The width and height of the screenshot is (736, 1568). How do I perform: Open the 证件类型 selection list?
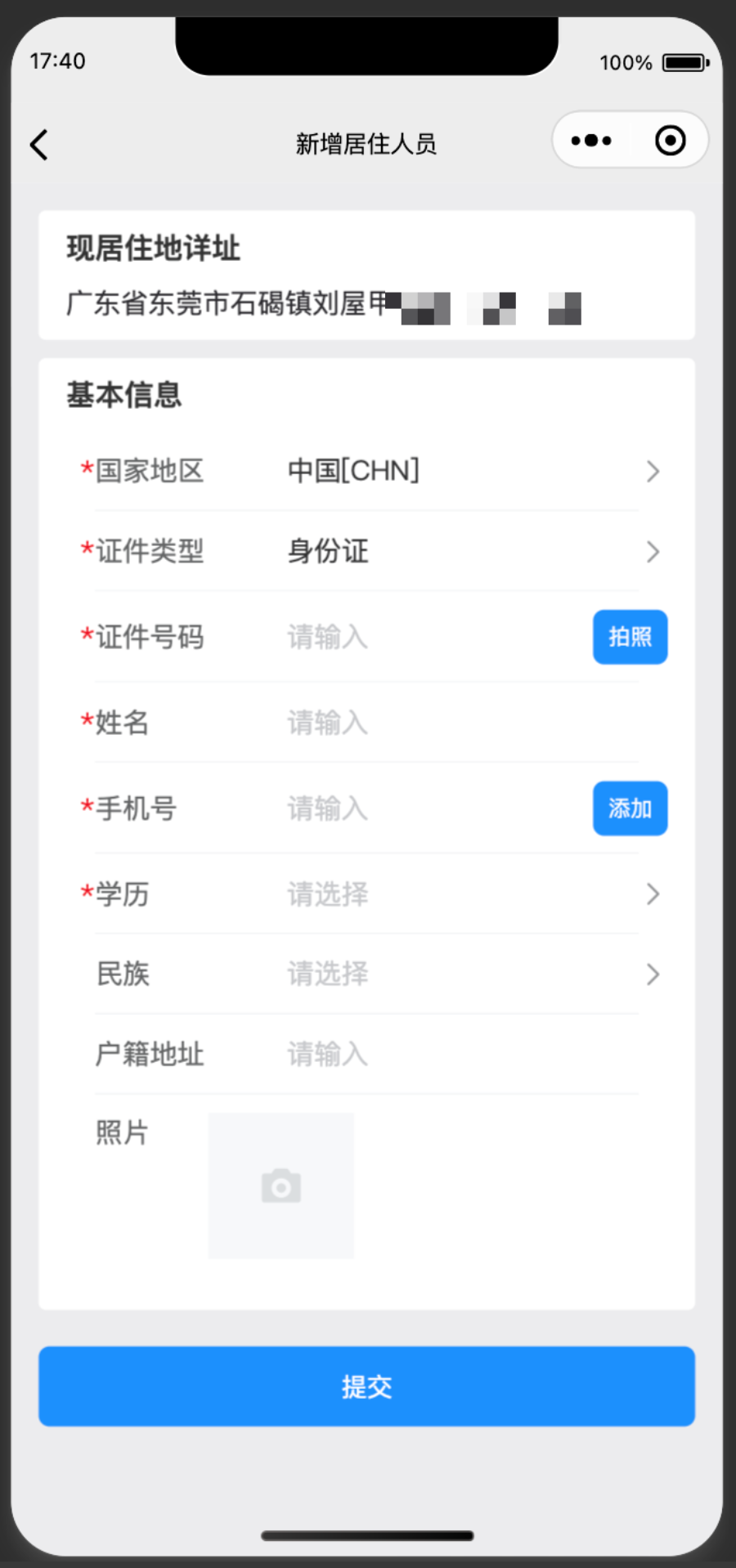(x=653, y=552)
